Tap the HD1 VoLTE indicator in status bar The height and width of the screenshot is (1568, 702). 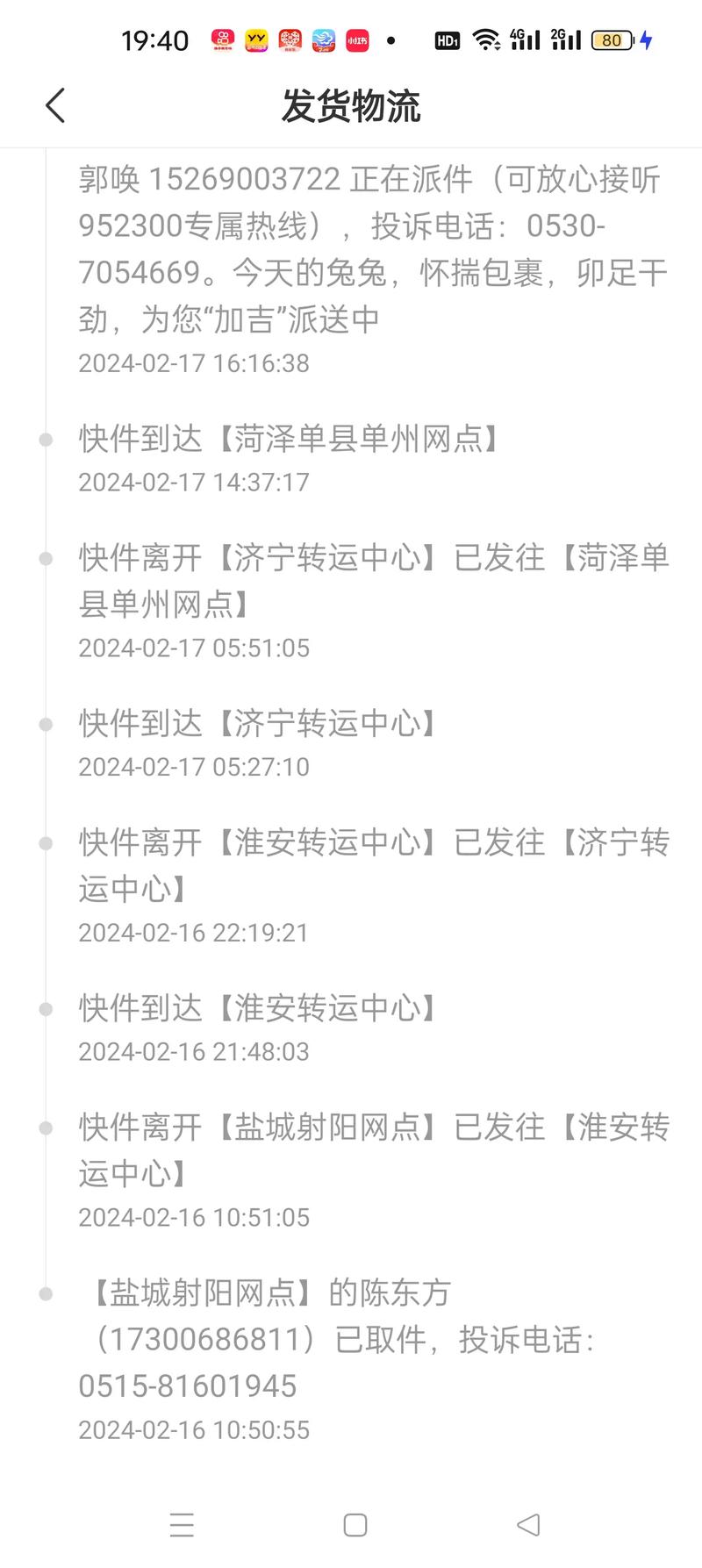[x=448, y=39]
